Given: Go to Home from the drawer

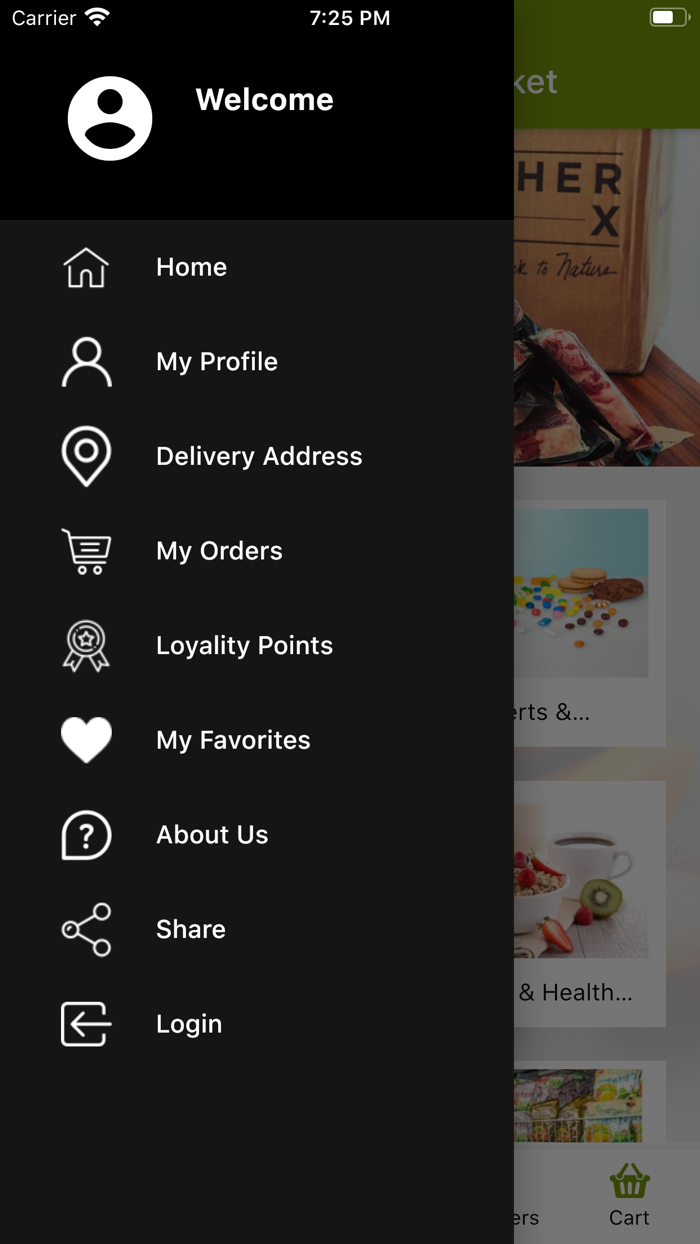Looking at the screenshot, I should pyautogui.click(x=190, y=267).
